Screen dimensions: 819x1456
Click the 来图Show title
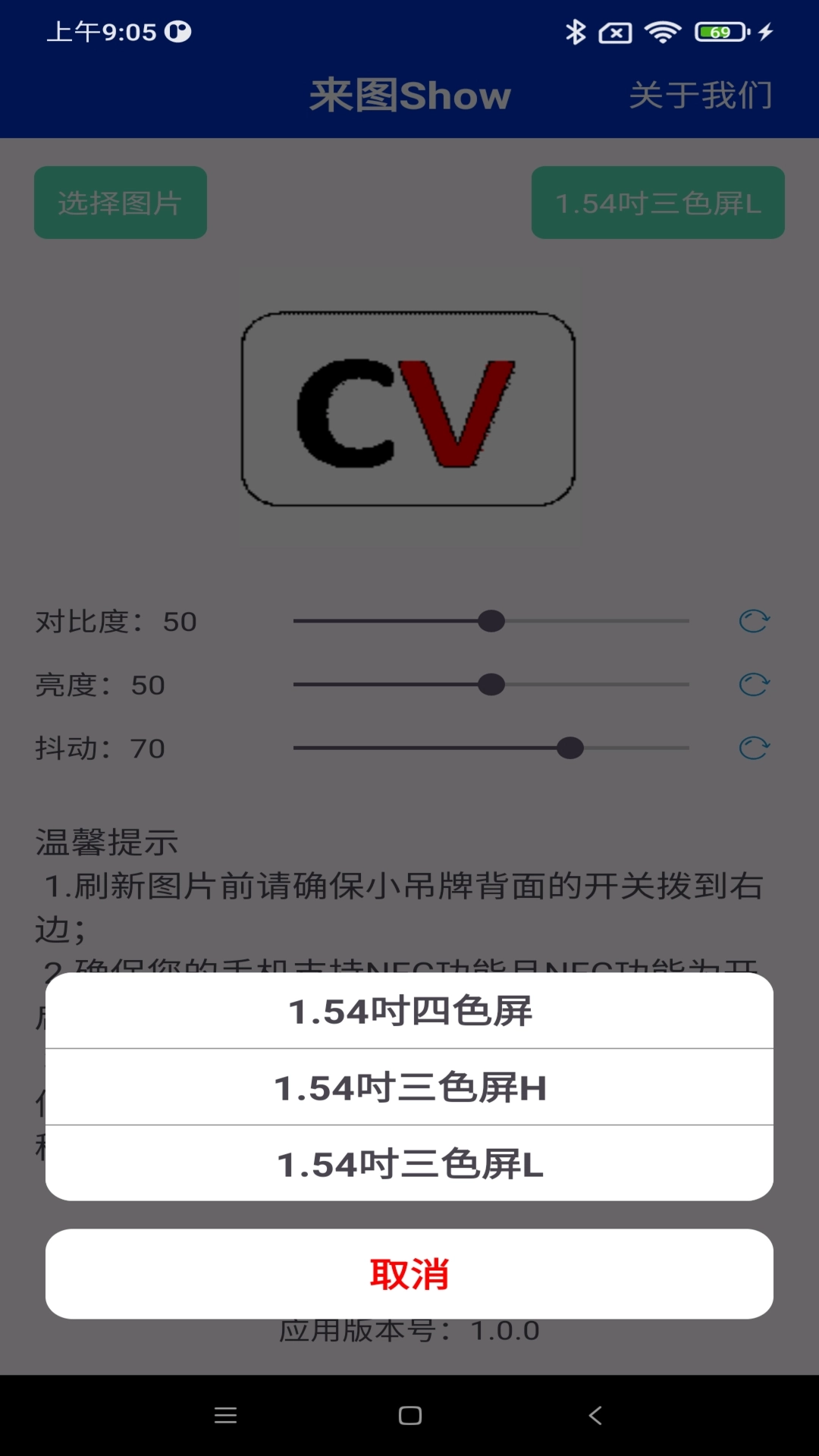coord(409,93)
